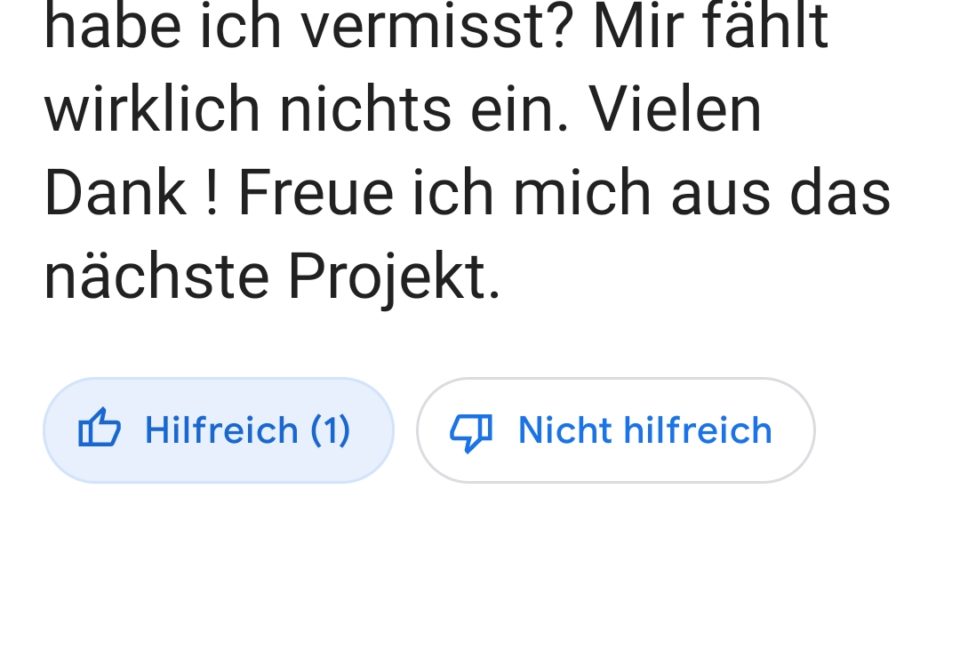Mark review as Nicht hilfreich

pyautogui.click(x=615, y=431)
